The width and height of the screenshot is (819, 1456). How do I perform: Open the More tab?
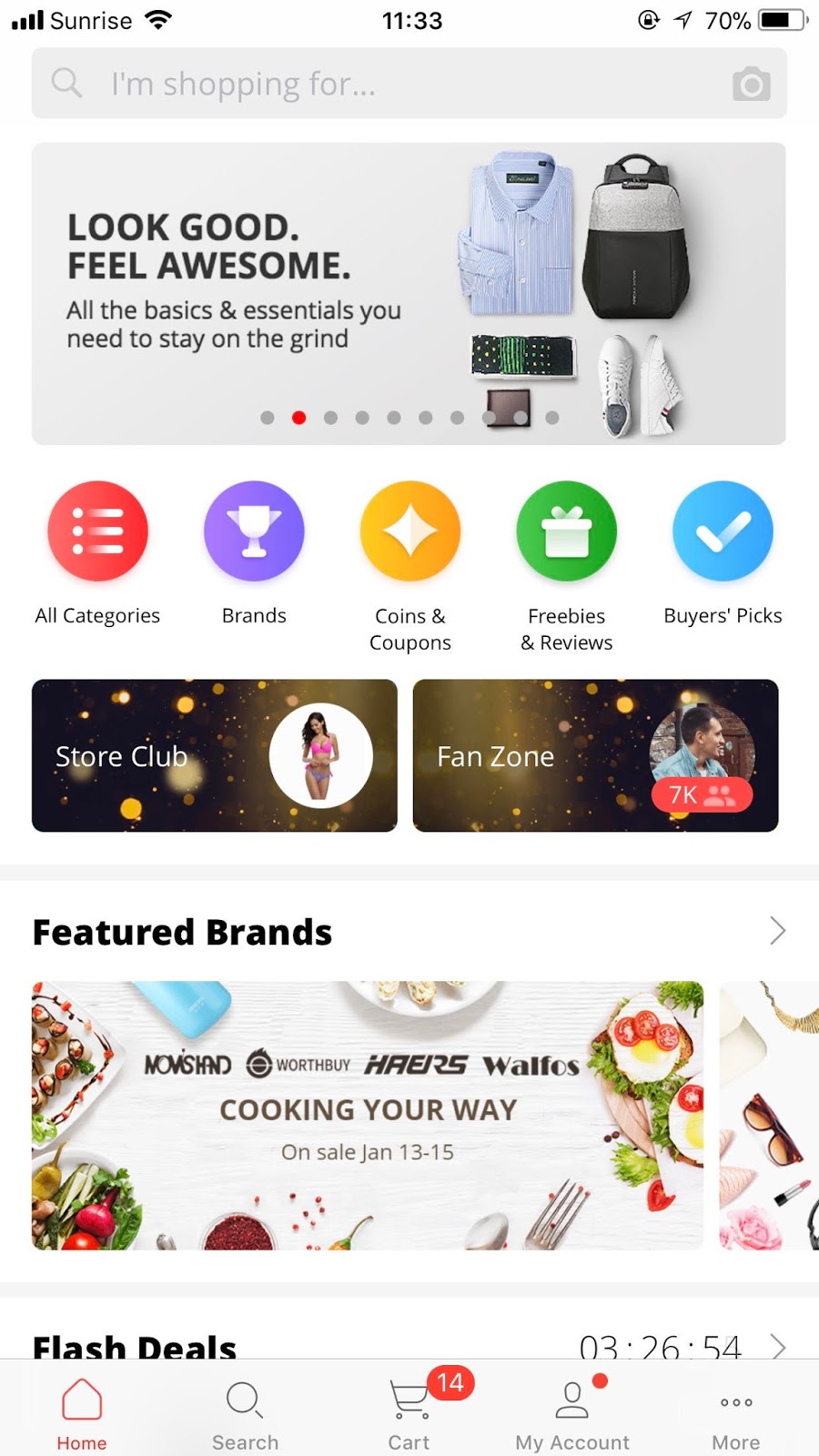[x=736, y=1412]
